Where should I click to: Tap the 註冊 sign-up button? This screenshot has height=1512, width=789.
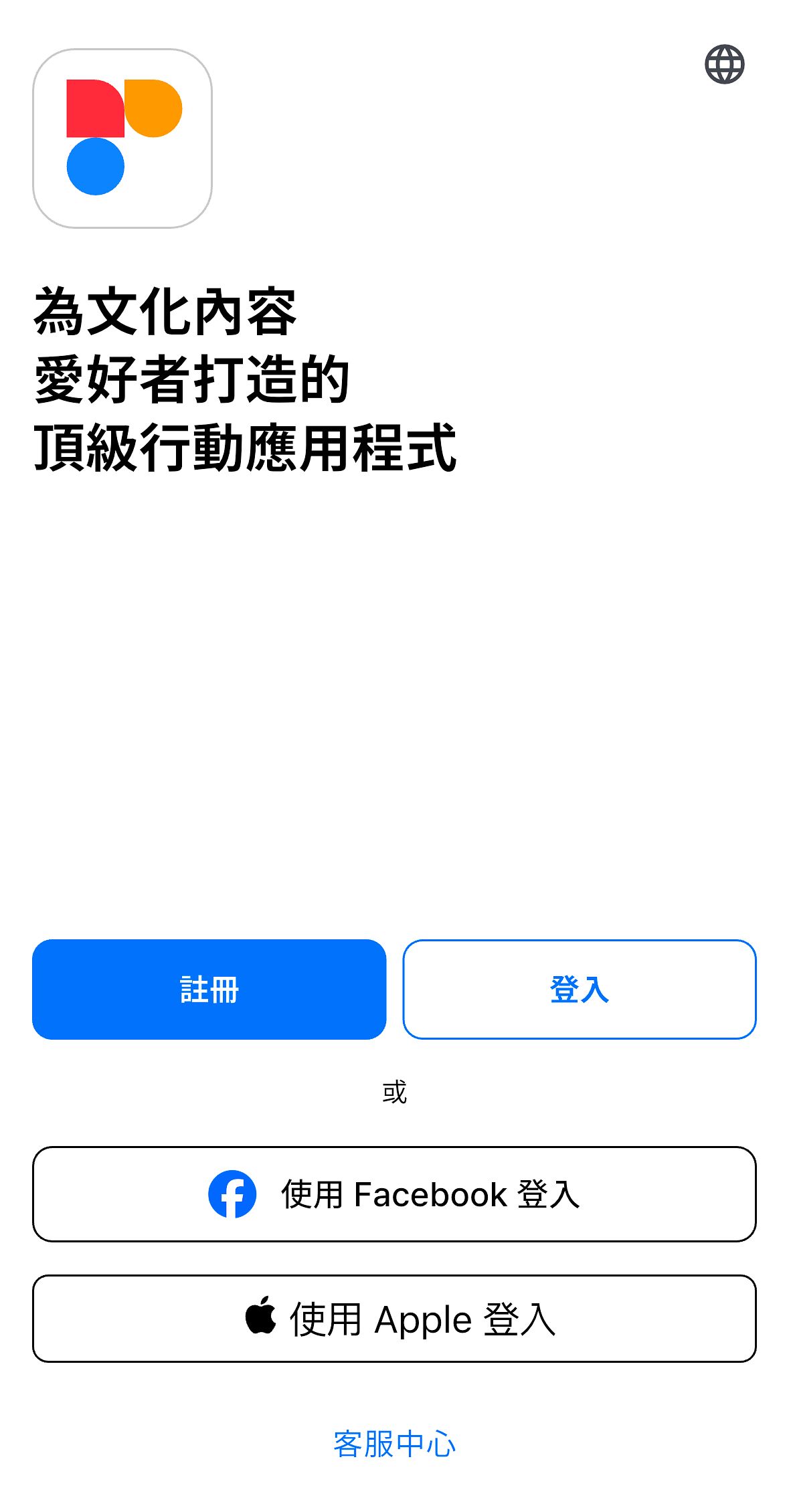coord(209,989)
